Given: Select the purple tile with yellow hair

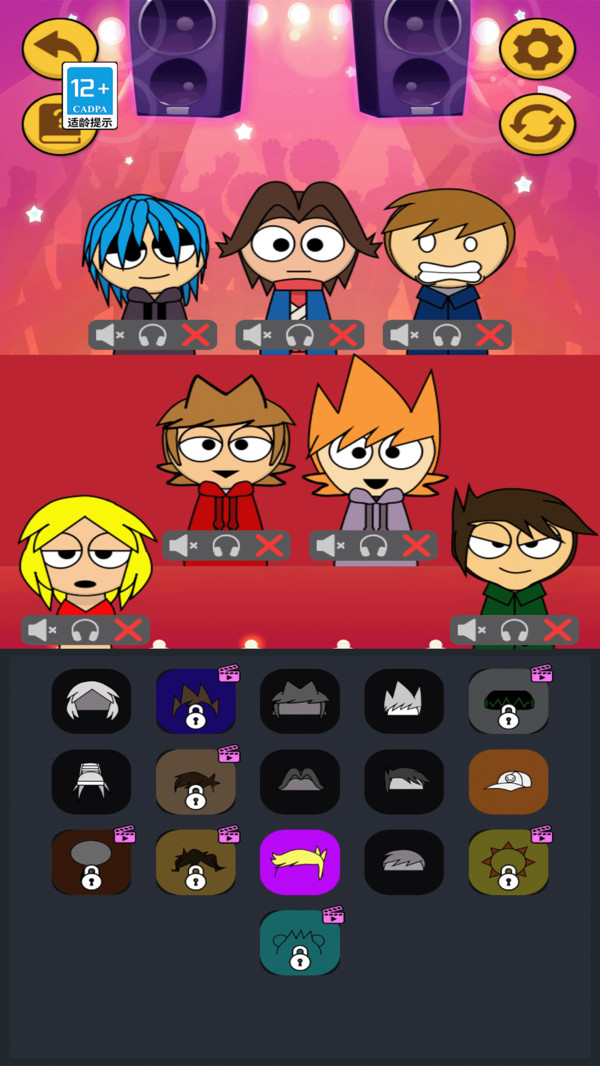Looking at the screenshot, I should 300,862.
